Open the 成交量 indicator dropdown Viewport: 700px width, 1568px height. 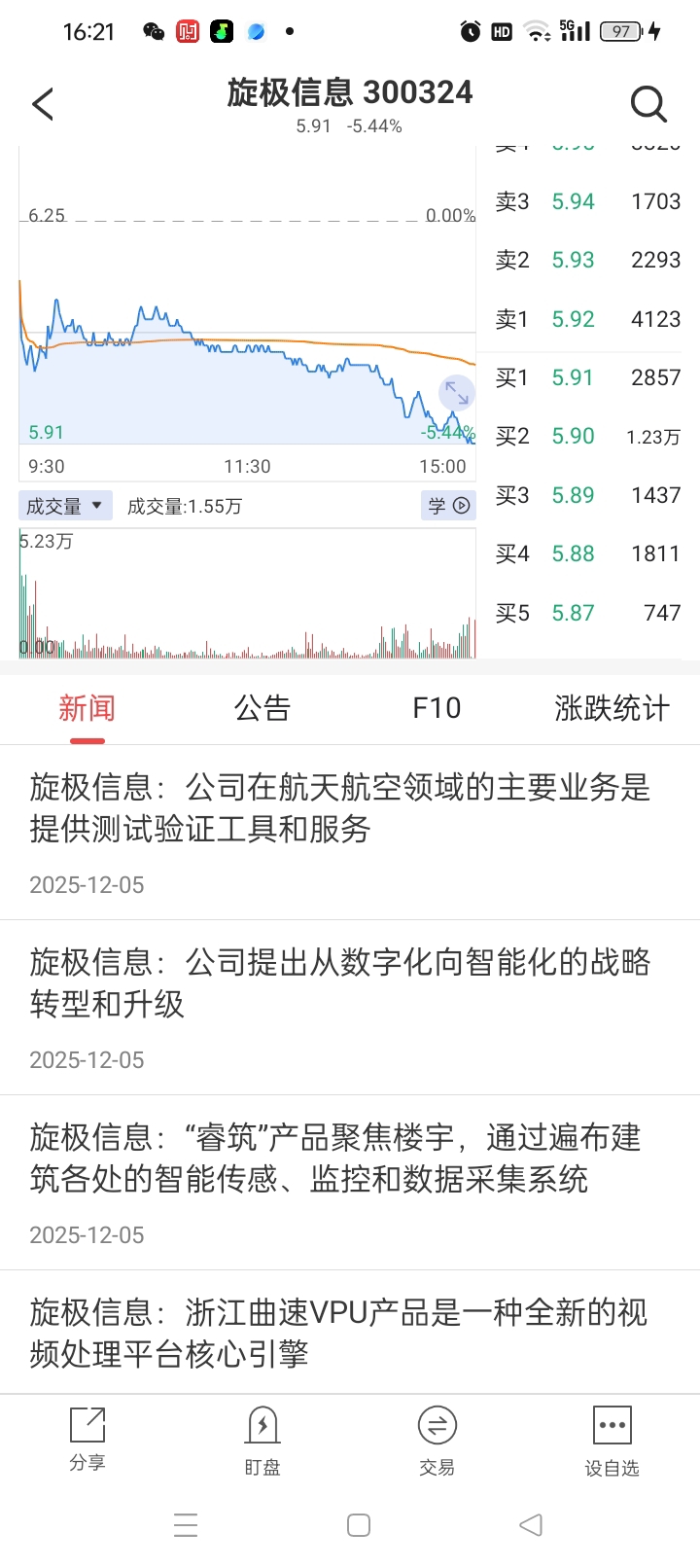[x=65, y=506]
